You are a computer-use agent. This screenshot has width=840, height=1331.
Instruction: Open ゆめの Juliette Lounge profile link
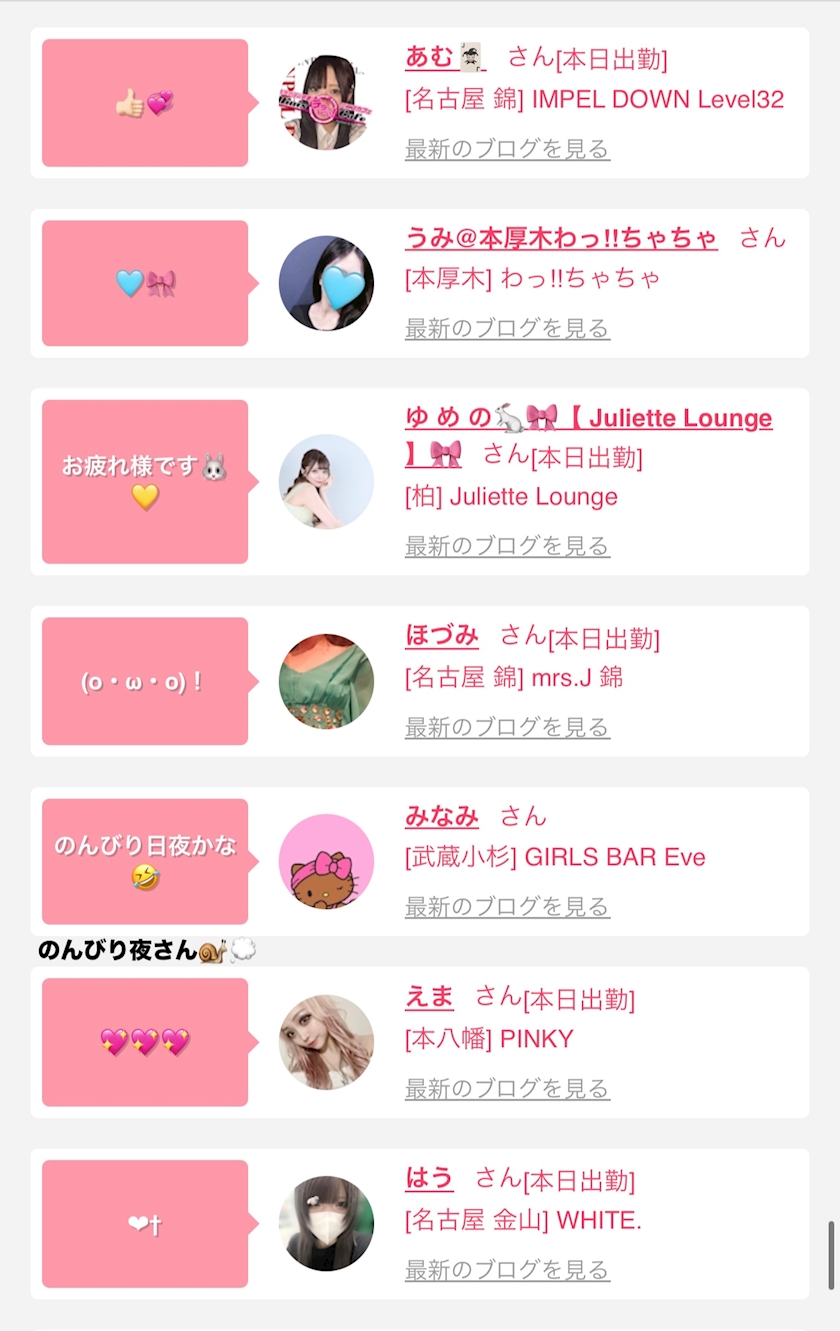click(588, 435)
